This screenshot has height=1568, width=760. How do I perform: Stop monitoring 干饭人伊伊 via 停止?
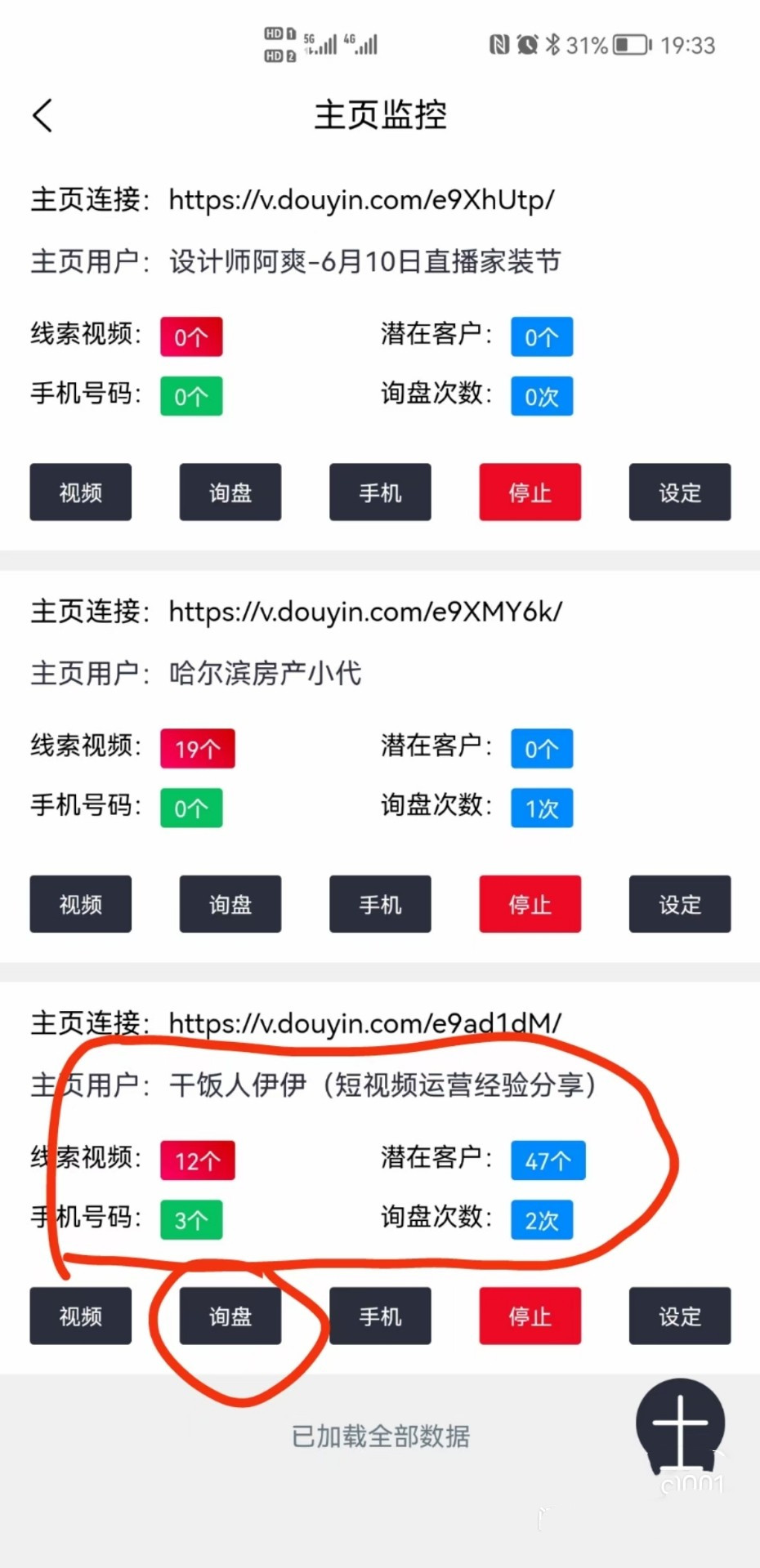click(x=530, y=1316)
